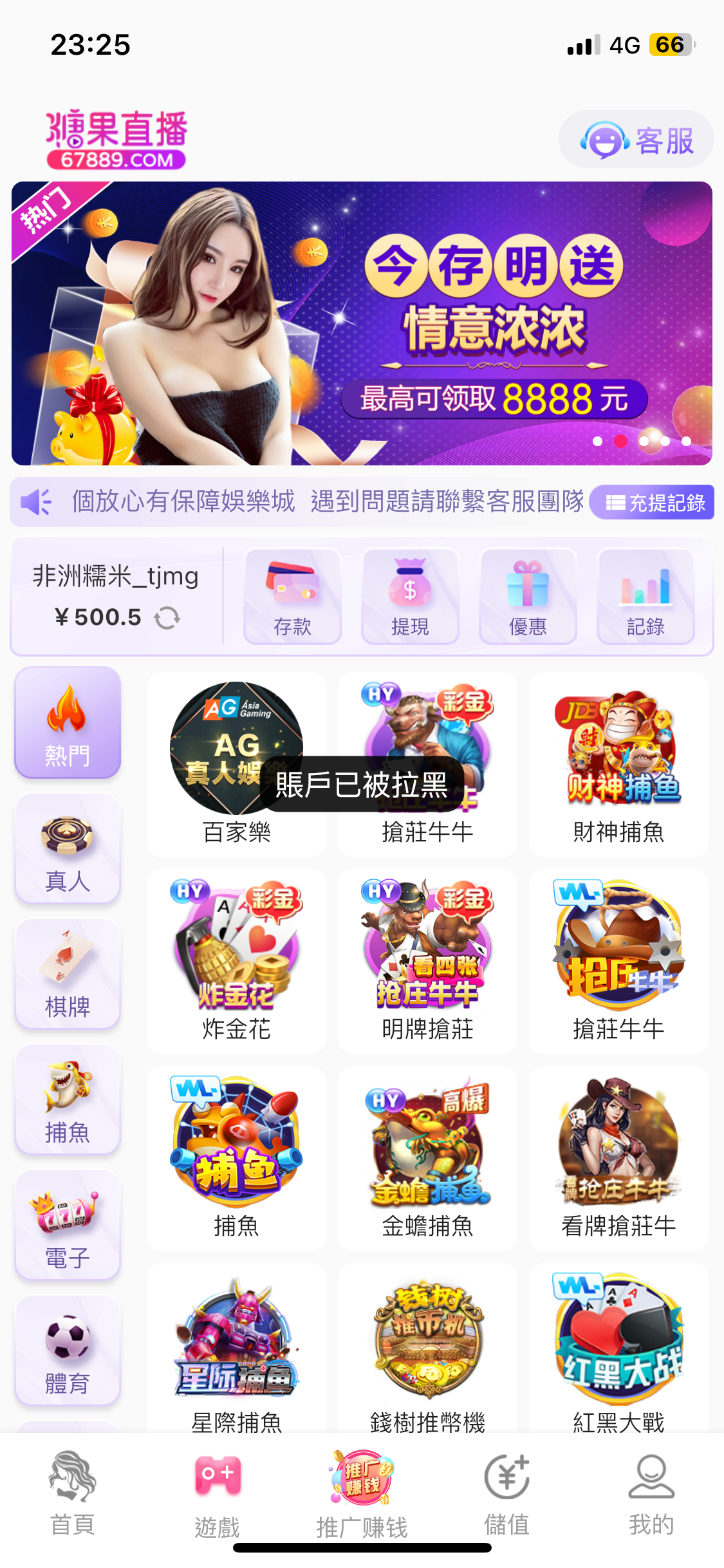Open 充提記錄 deposit and withdrawal records
This screenshot has width=724, height=1568.
click(653, 503)
